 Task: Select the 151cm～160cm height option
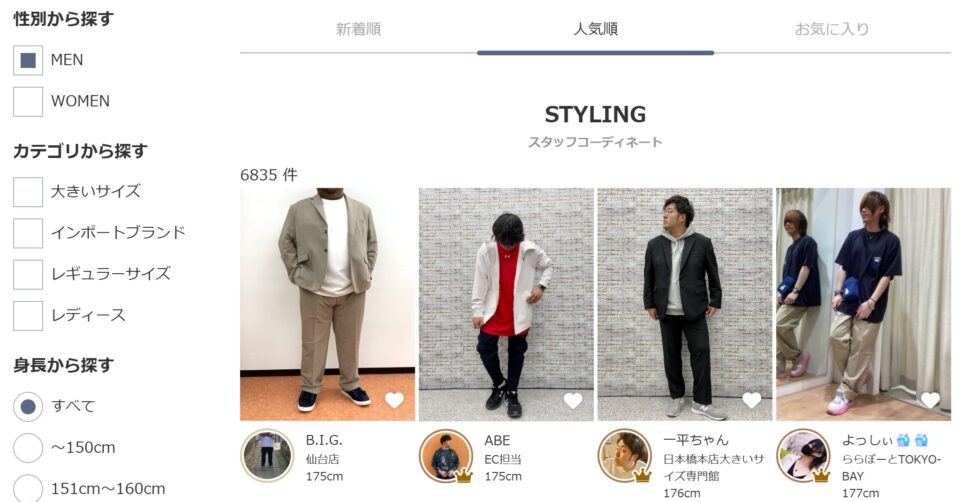coord(28,488)
